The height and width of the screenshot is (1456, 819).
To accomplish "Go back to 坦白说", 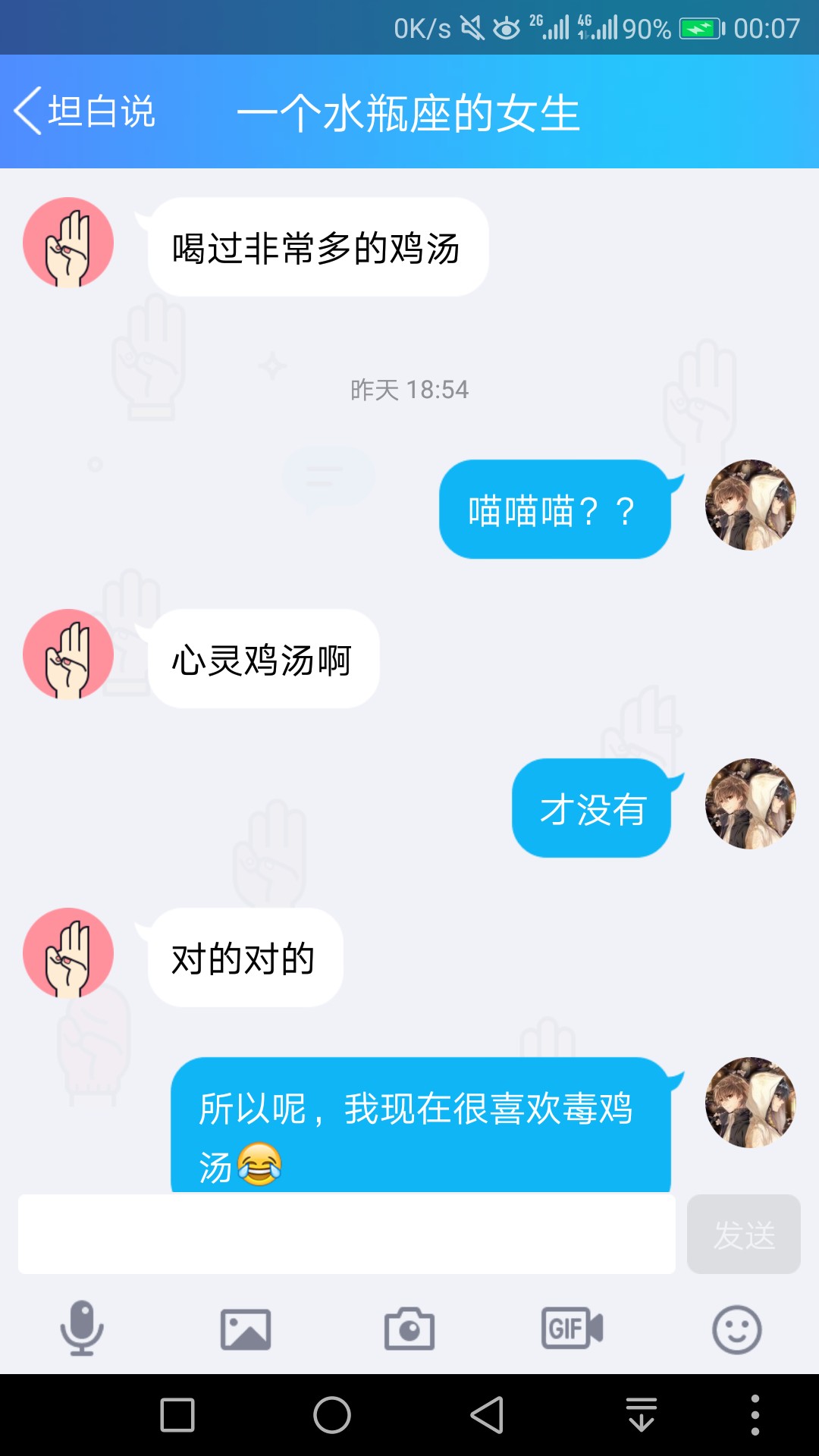I will 85,111.
